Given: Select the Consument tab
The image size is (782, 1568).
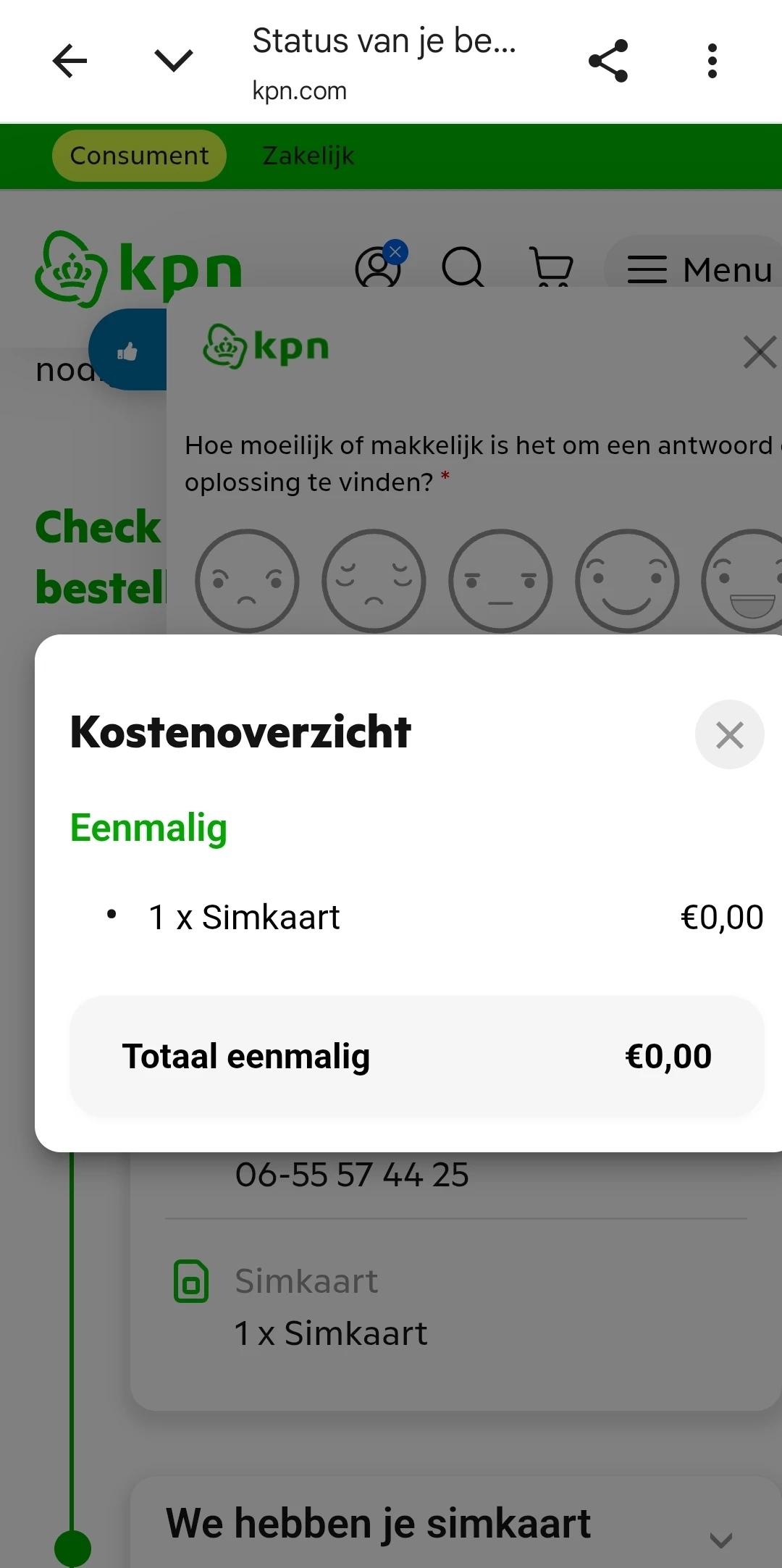Looking at the screenshot, I should [139, 156].
